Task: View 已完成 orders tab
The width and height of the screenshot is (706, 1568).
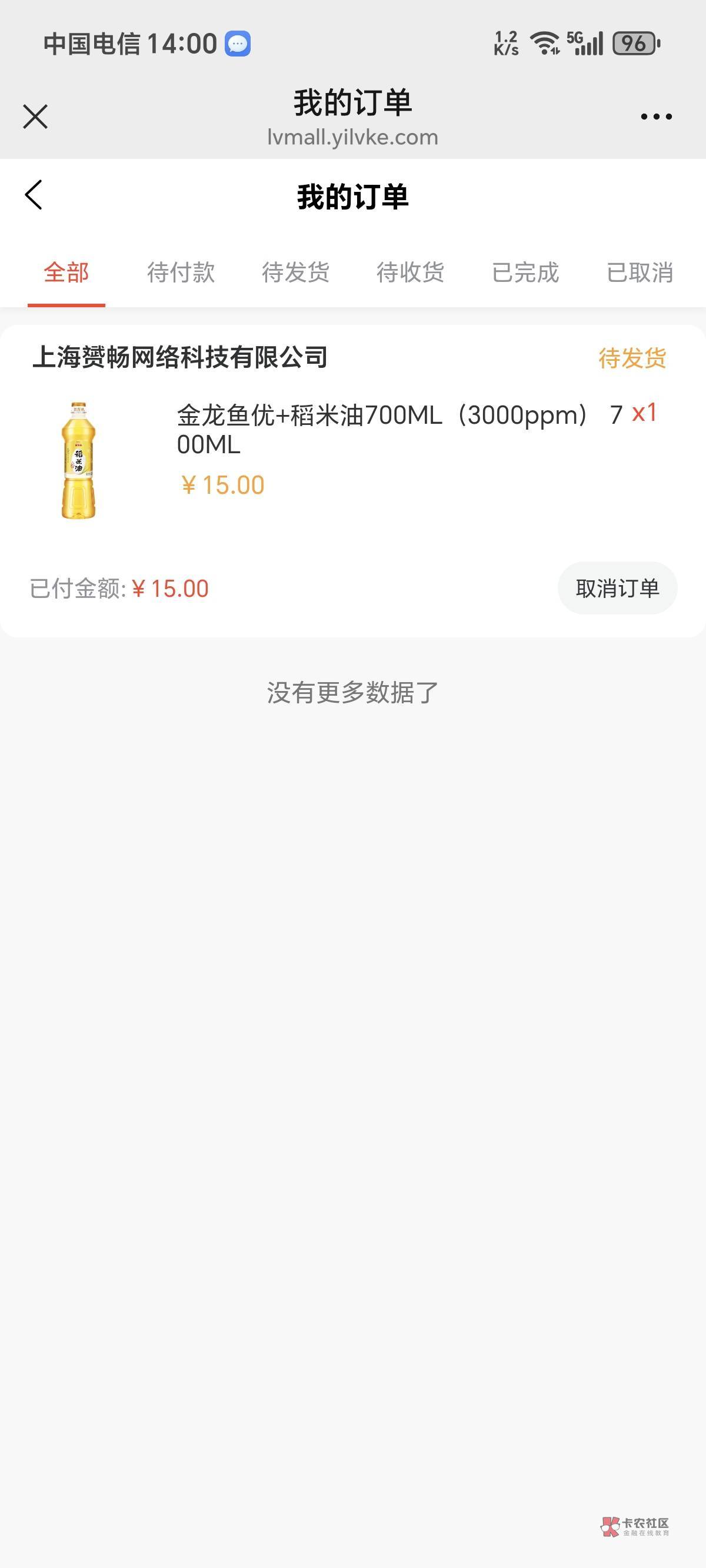Action: point(525,272)
